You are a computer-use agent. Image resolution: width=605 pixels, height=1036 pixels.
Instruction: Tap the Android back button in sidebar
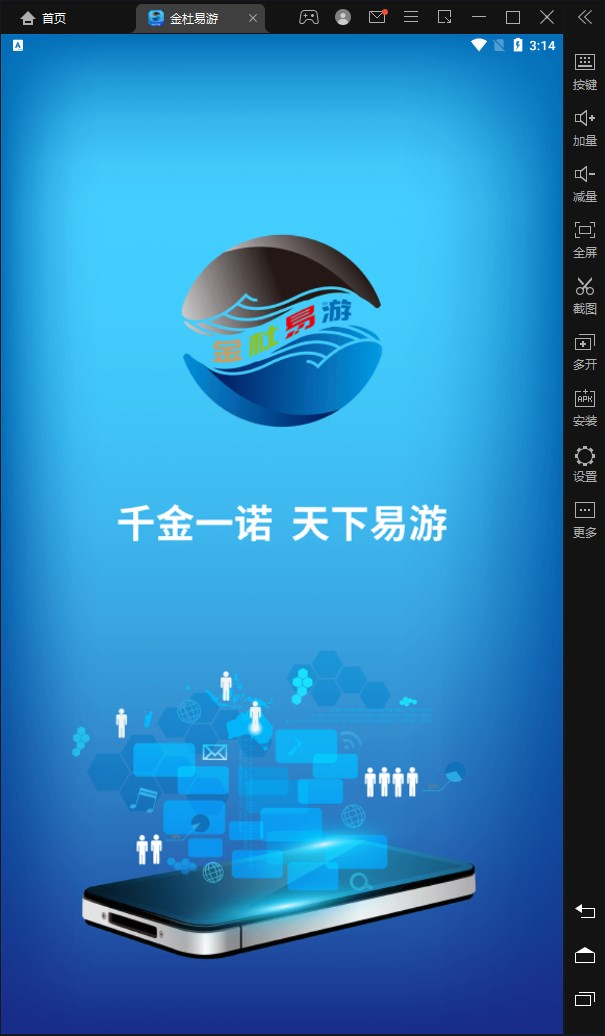pos(585,910)
